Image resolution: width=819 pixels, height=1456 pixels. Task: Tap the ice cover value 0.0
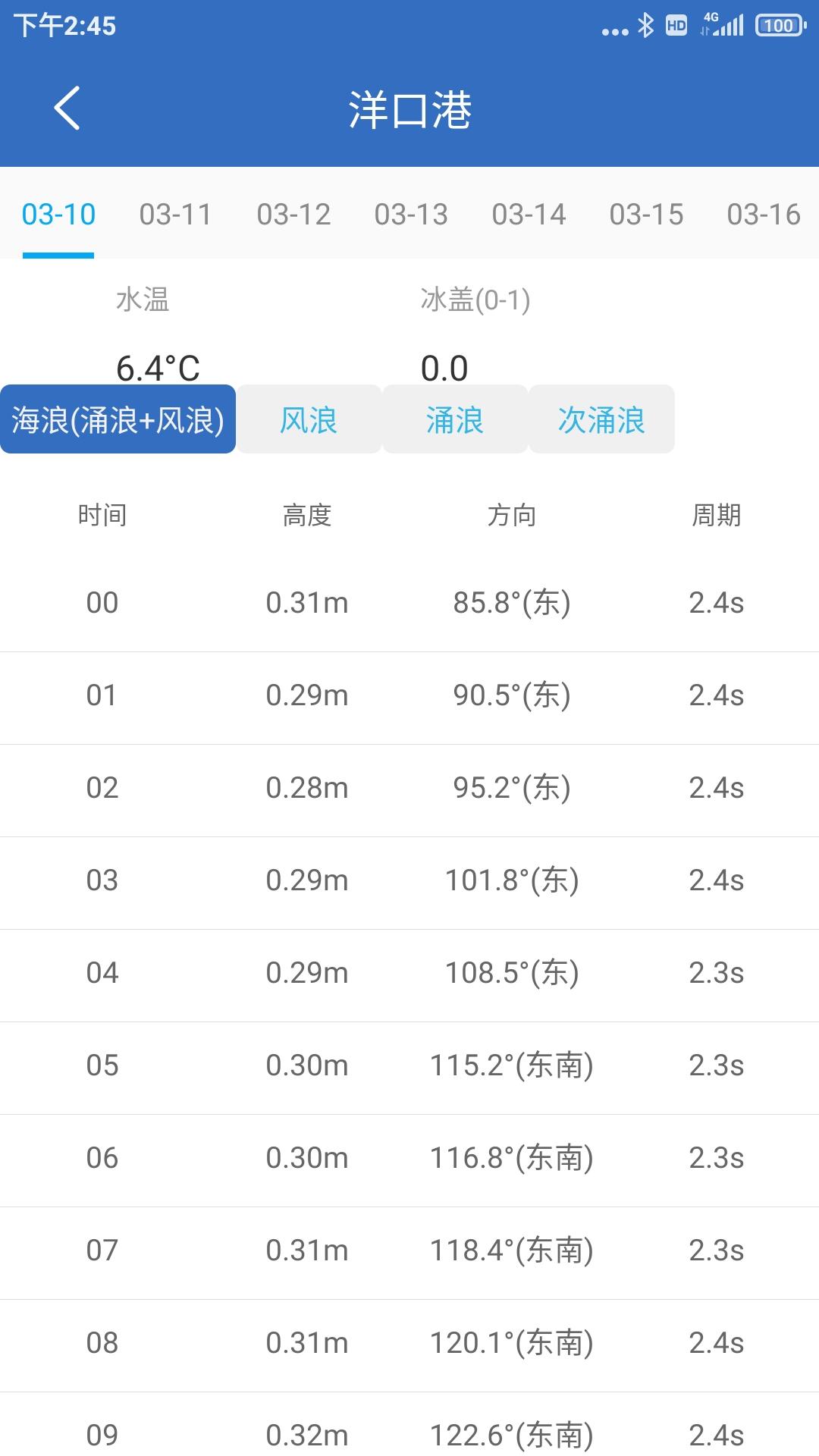(x=444, y=369)
